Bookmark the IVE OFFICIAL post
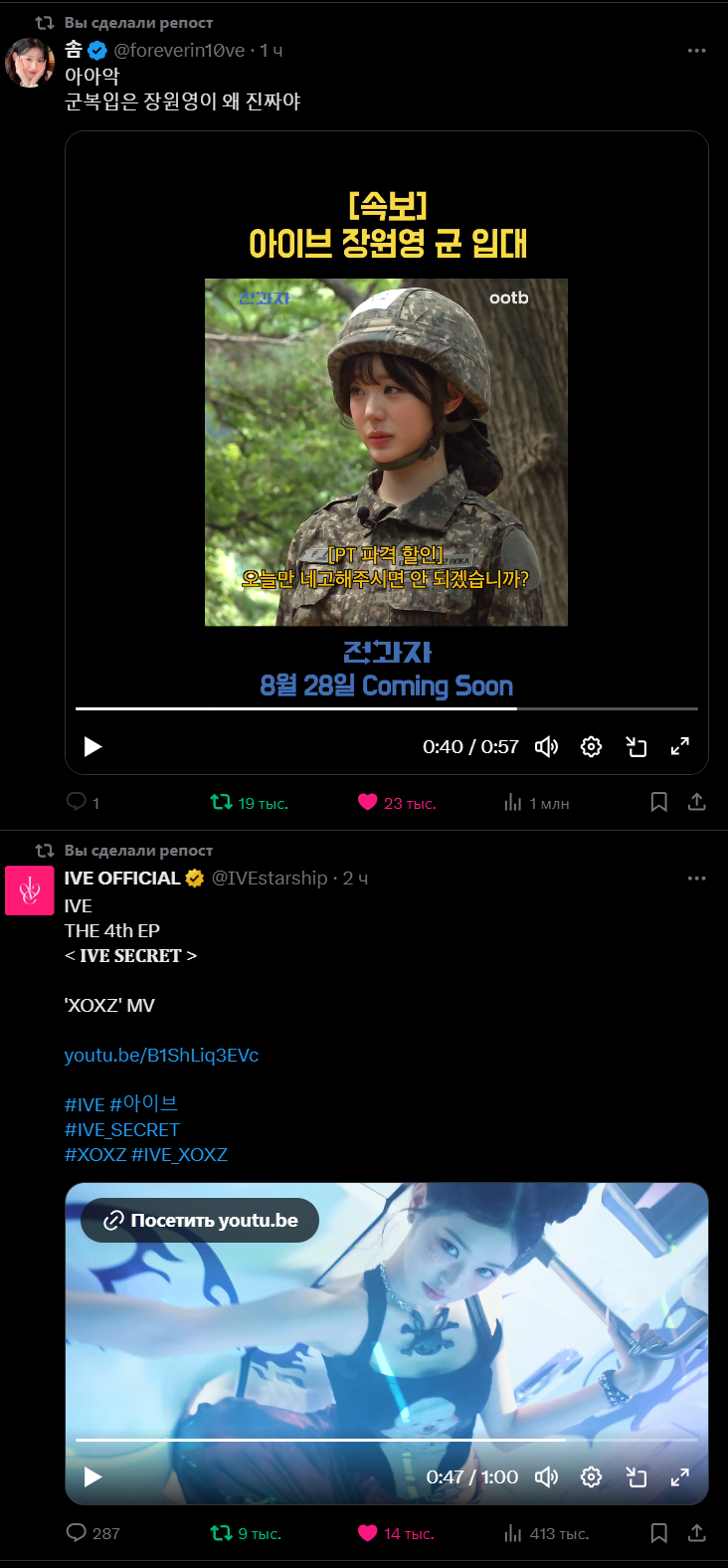 [x=658, y=1533]
